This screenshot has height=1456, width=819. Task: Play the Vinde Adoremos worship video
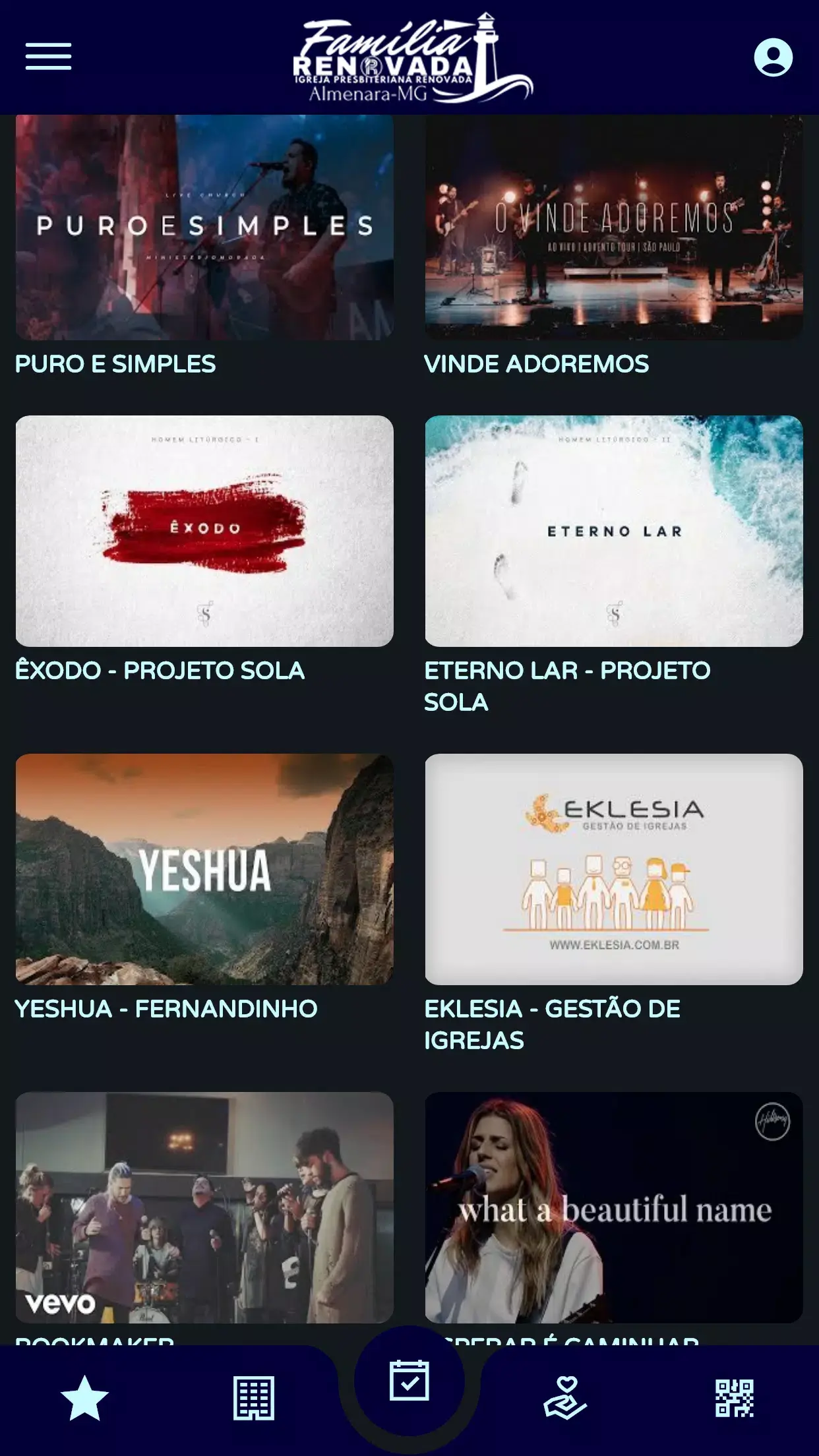pos(613,228)
